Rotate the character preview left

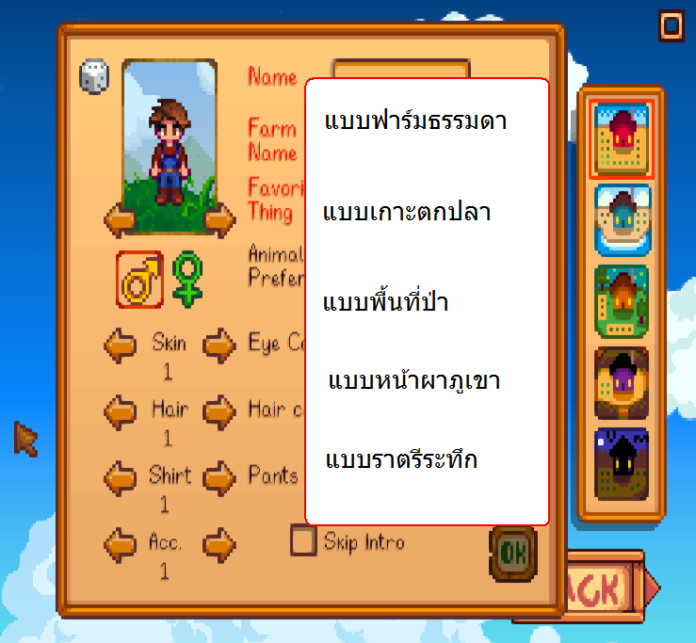point(119,220)
